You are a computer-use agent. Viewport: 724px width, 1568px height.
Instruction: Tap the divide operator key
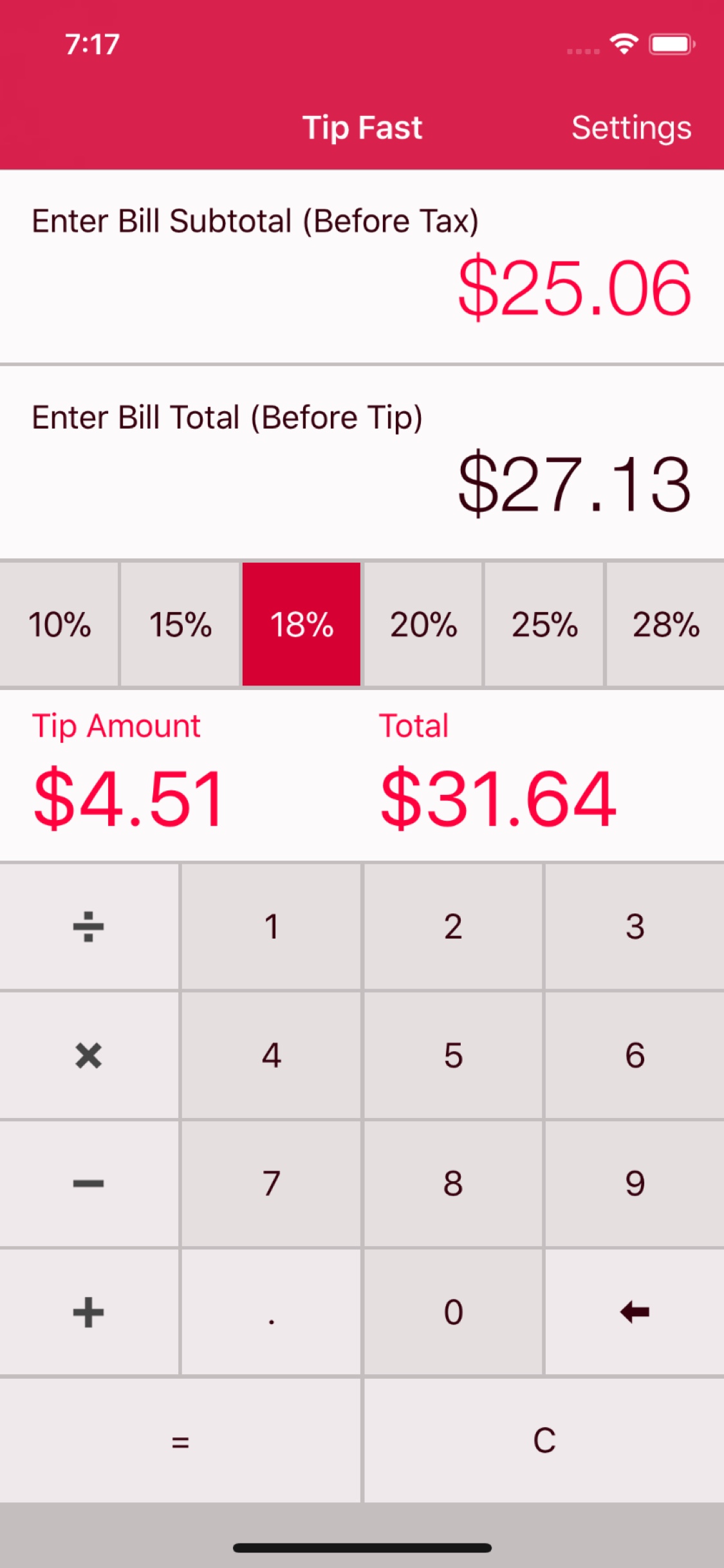point(89,926)
